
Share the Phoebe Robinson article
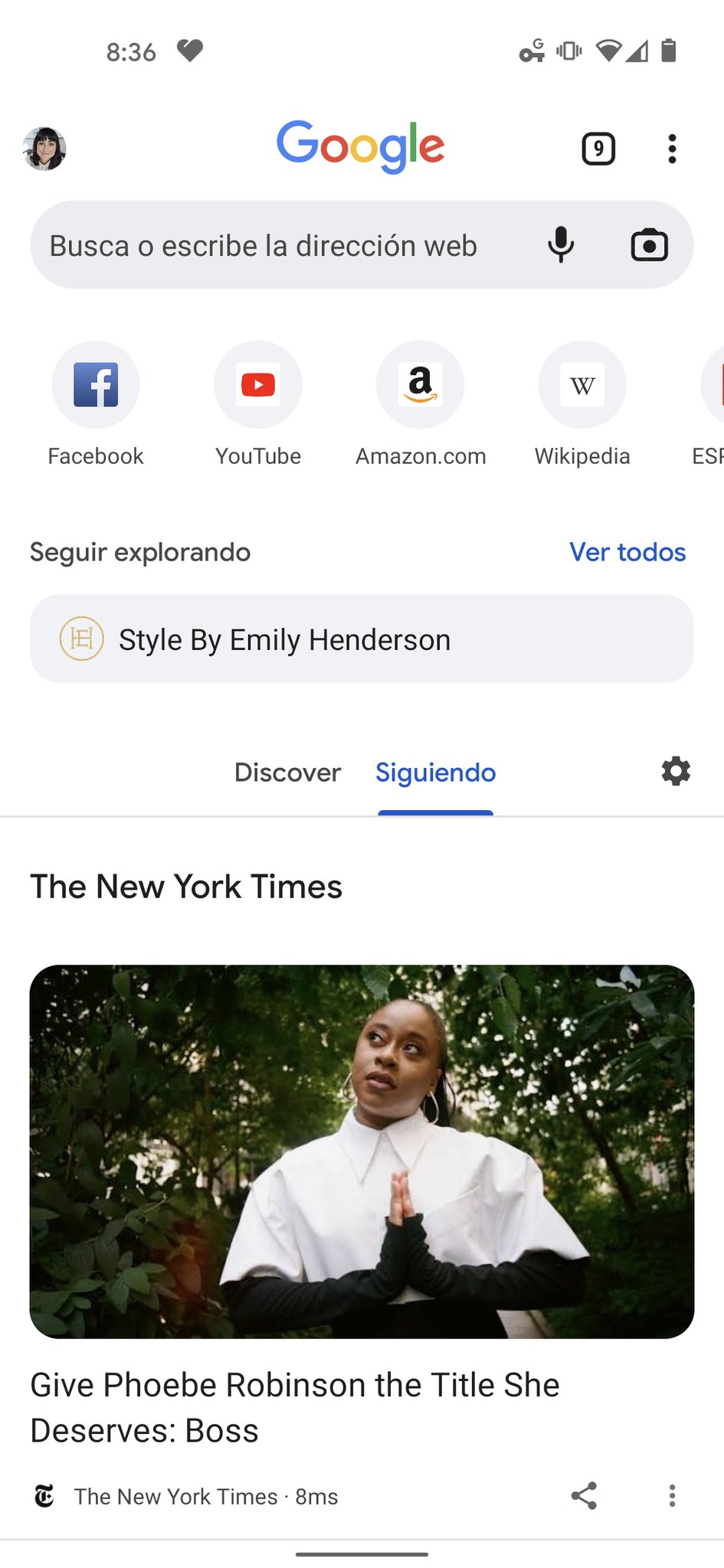584,1496
